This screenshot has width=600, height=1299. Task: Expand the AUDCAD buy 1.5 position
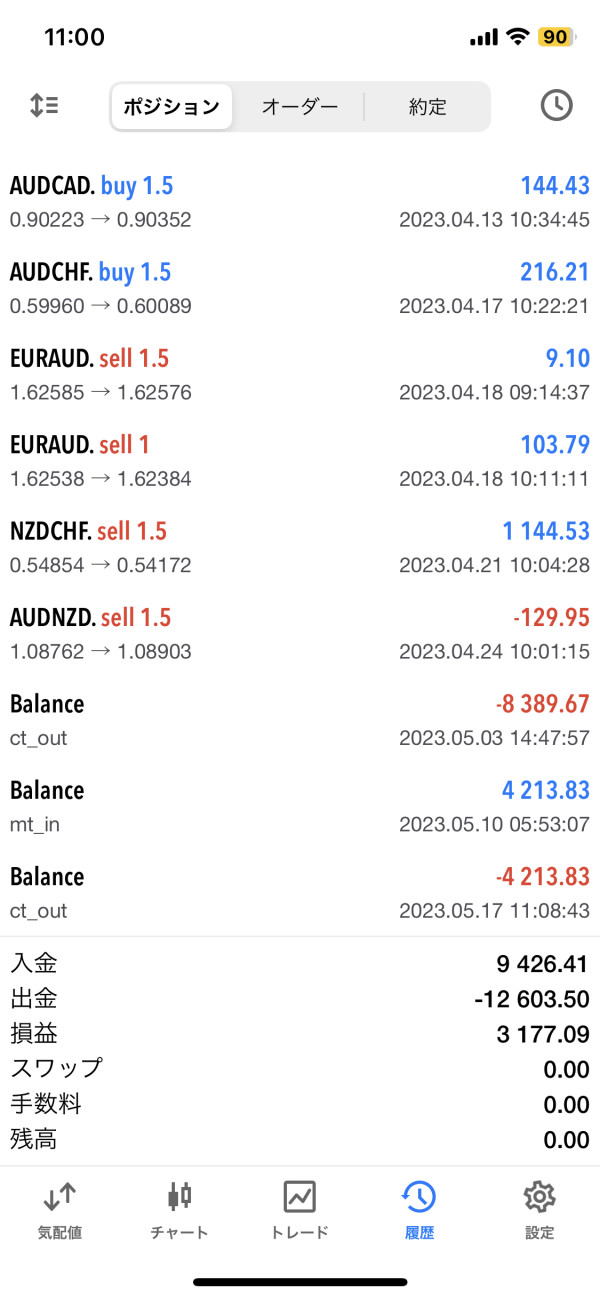click(300, 202)
